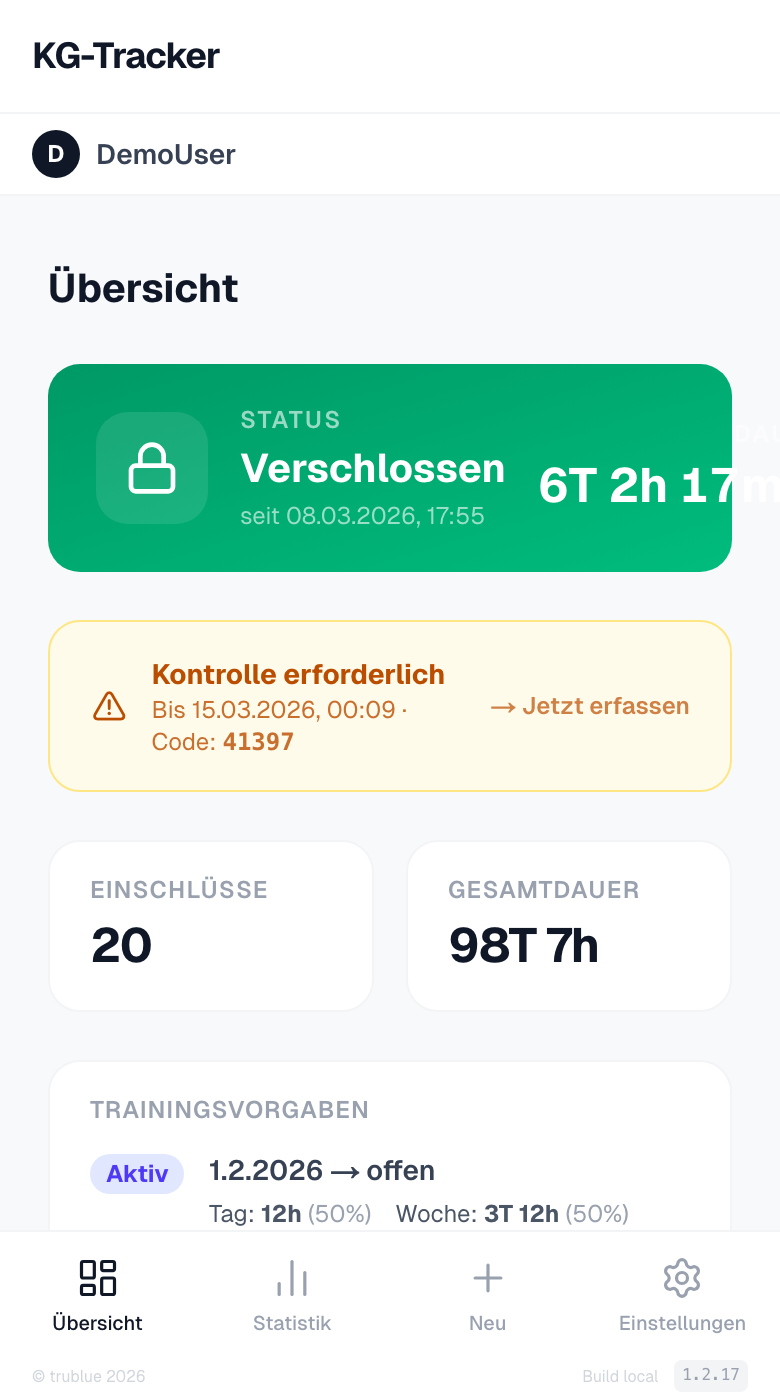The image size is (780, 1400).
Task: Select the Gesamtdauer card showing 98T 7h
Action: point(568,925)
